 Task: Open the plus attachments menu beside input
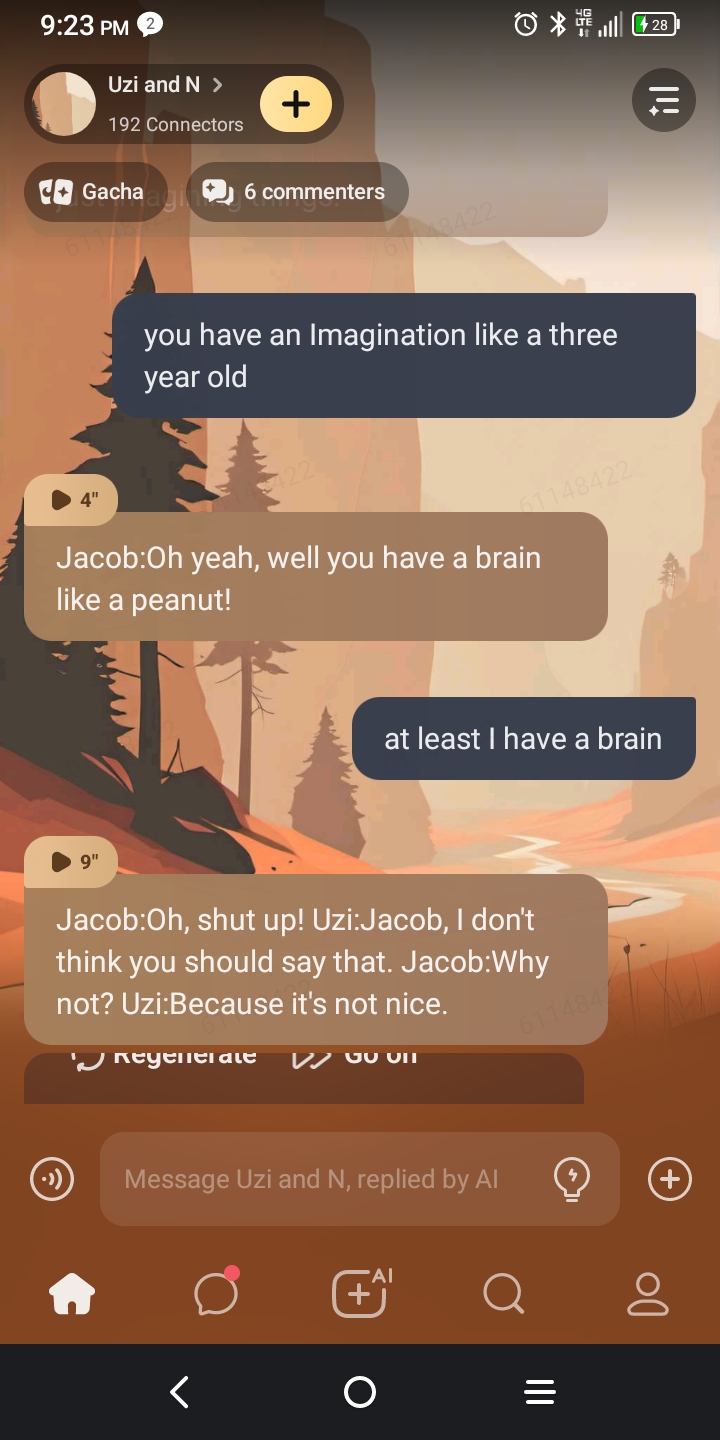pyautogui.click(x=669, y=1179)
